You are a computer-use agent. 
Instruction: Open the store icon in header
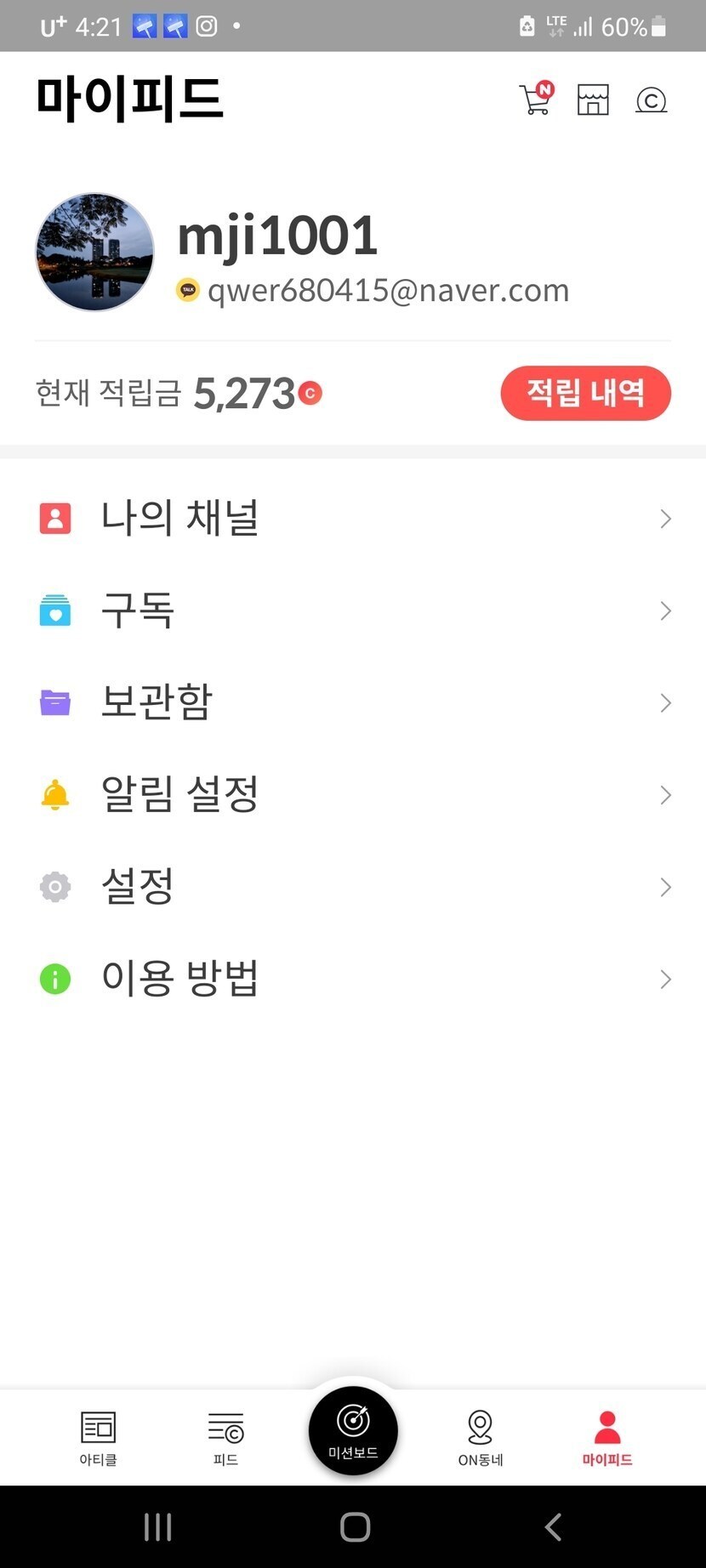(593, 99)
